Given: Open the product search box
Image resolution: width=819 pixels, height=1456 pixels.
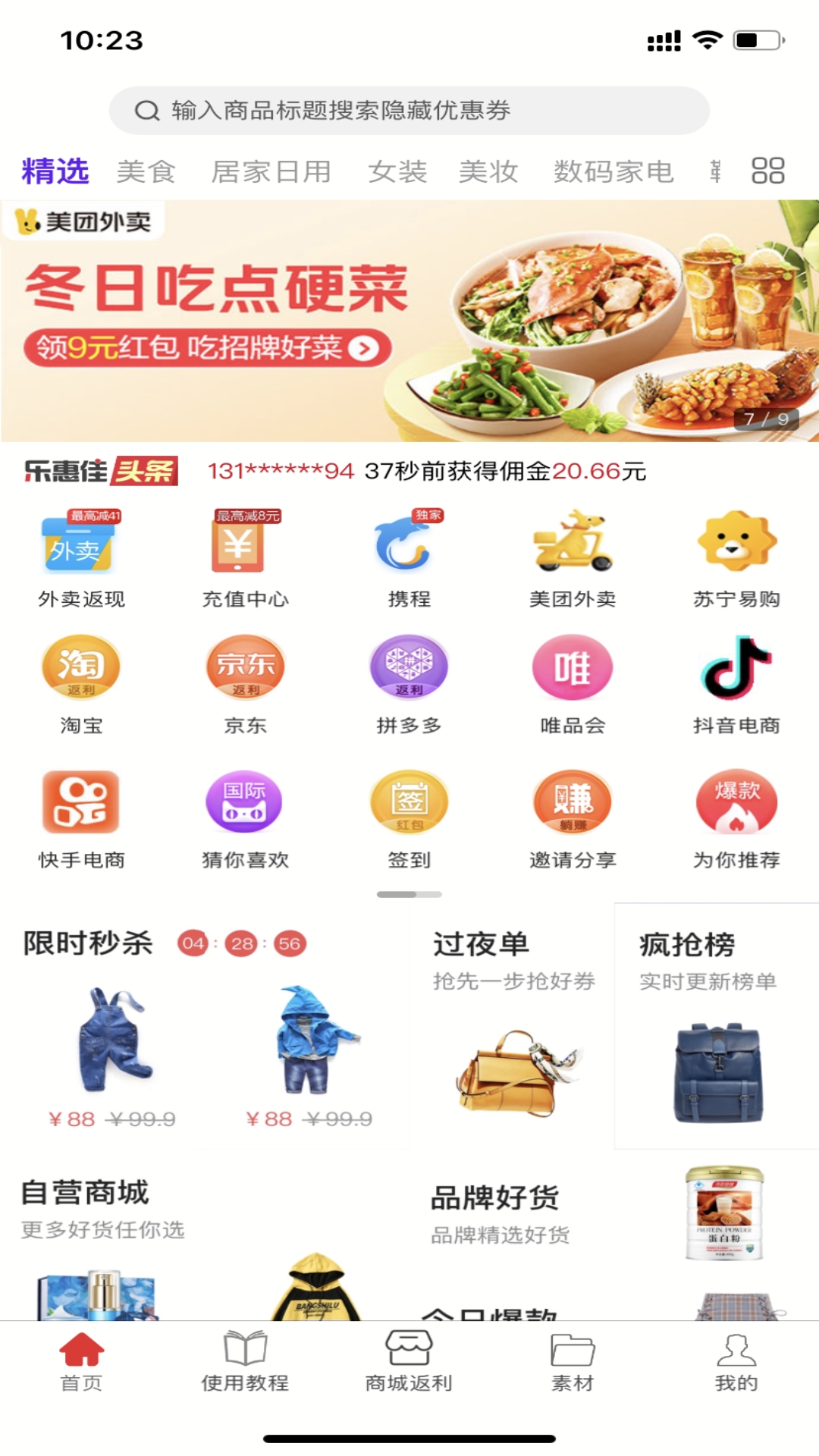Looking at the screenshot, I should (x=409, y=111).
